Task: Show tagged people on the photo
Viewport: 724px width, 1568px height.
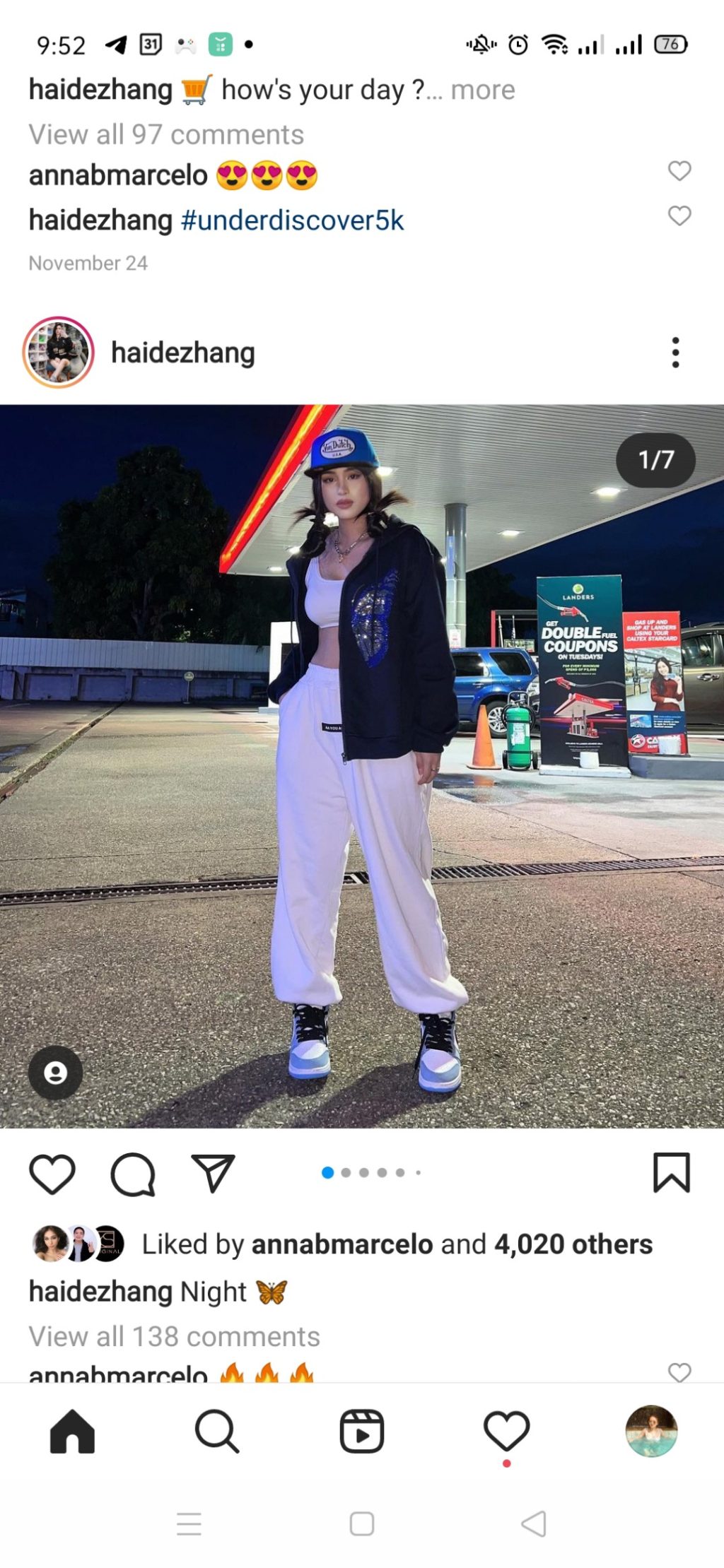Action: pos(55,1073)
